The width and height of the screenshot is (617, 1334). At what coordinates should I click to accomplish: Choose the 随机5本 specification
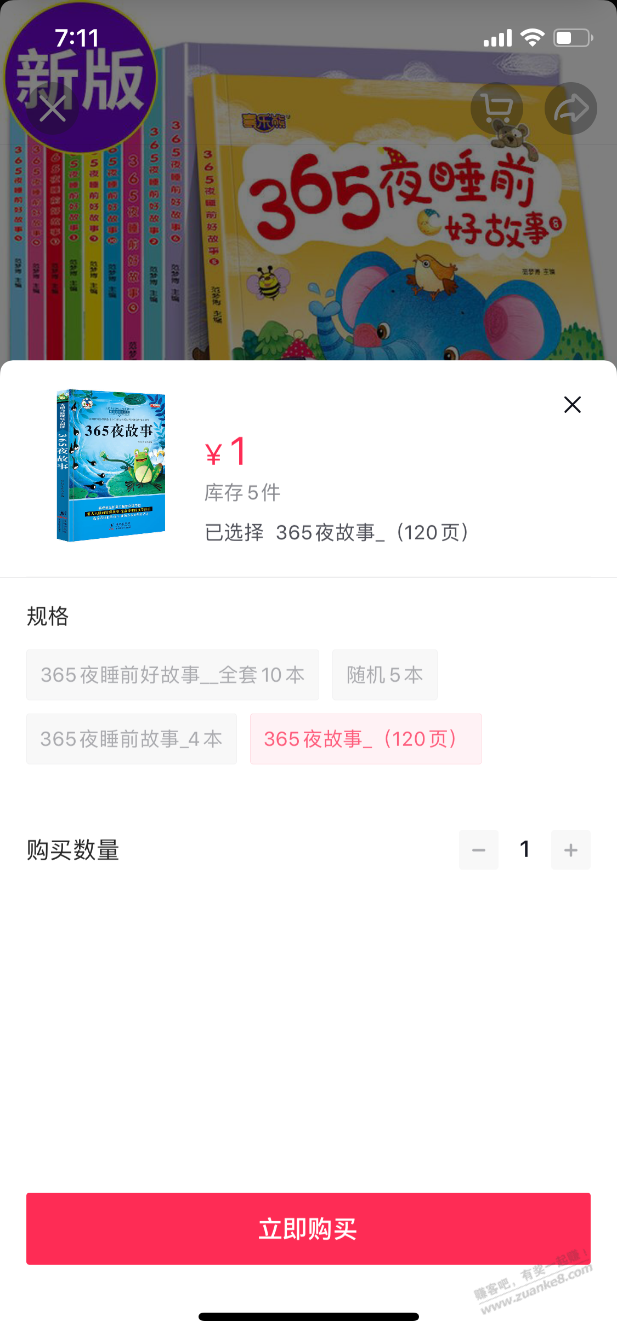pos(385,675)
